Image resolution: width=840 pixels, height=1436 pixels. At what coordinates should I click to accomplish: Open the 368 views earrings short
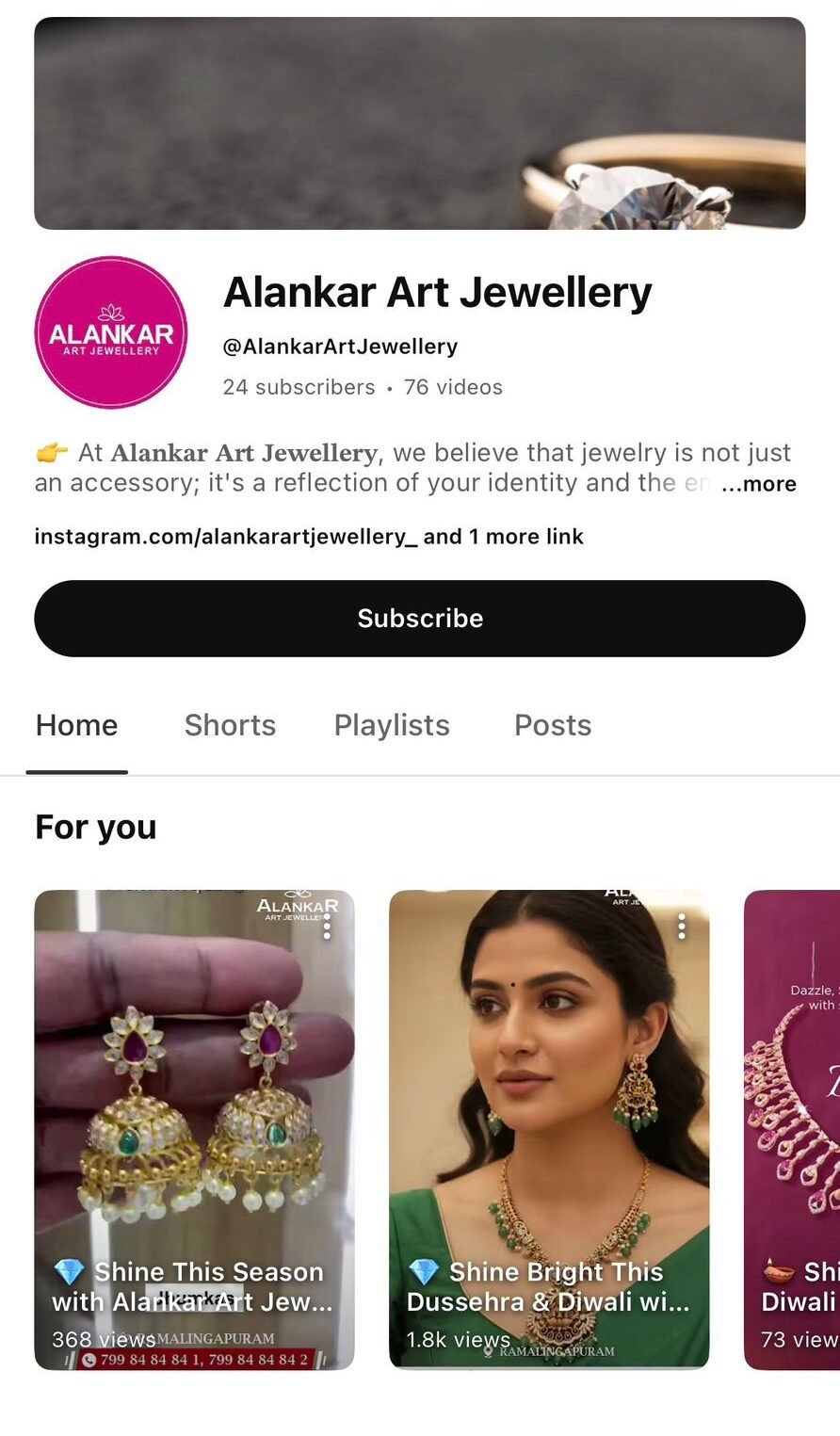coord(194,1111)
